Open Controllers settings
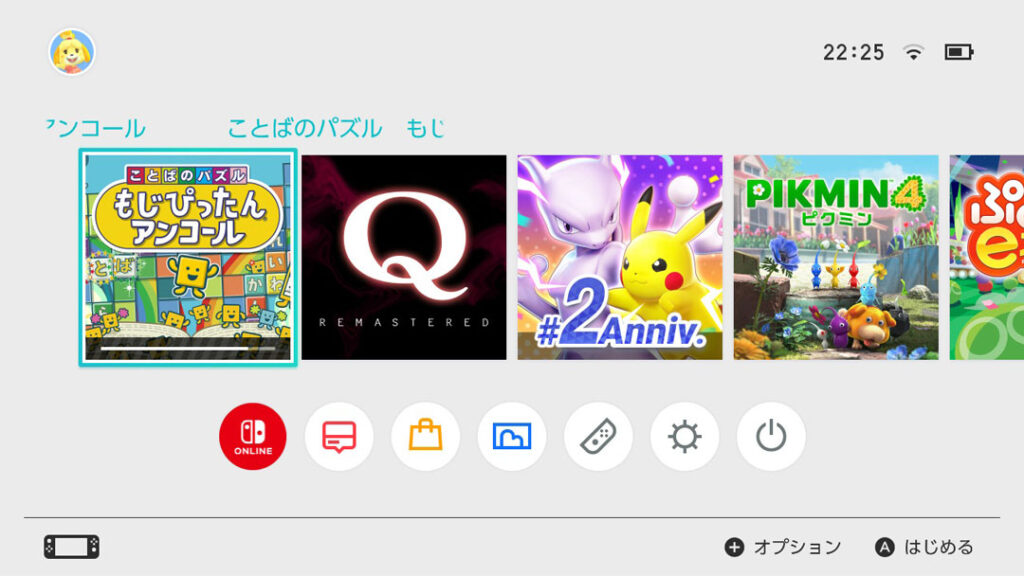This screenshot has width=1024, height=576. pos(598,437)
